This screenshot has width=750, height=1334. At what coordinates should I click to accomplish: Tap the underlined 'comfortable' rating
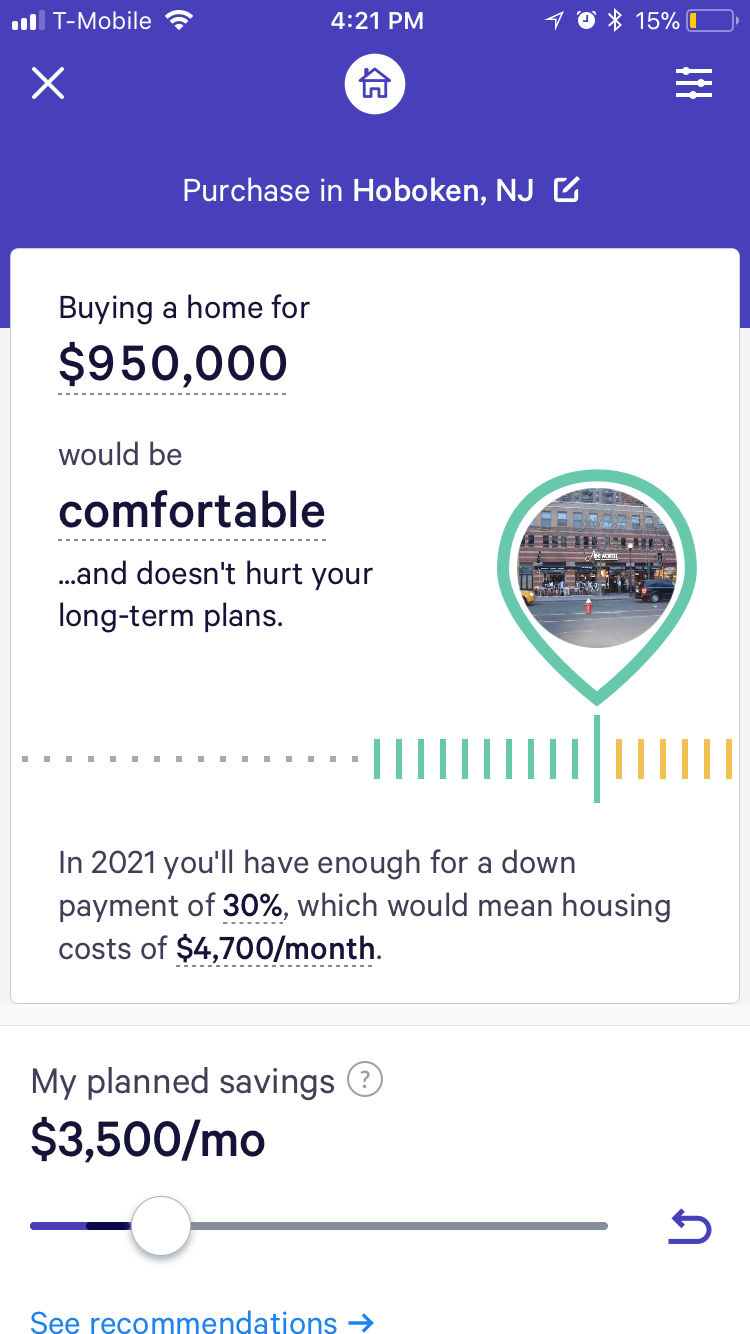click(192, 512)
